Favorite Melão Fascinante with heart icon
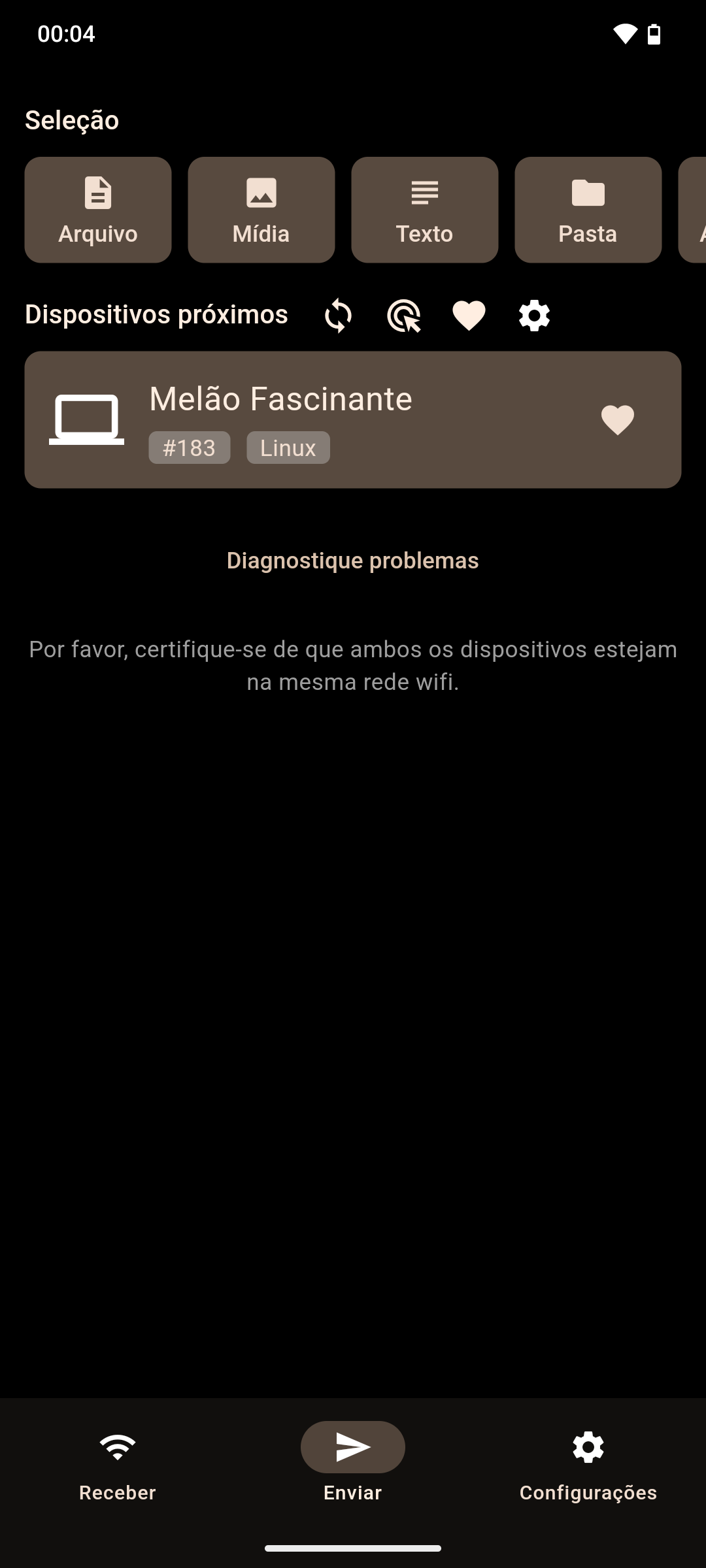This screenshot has width=706, height=1568. pyautogui.click(x=618, y=419)
